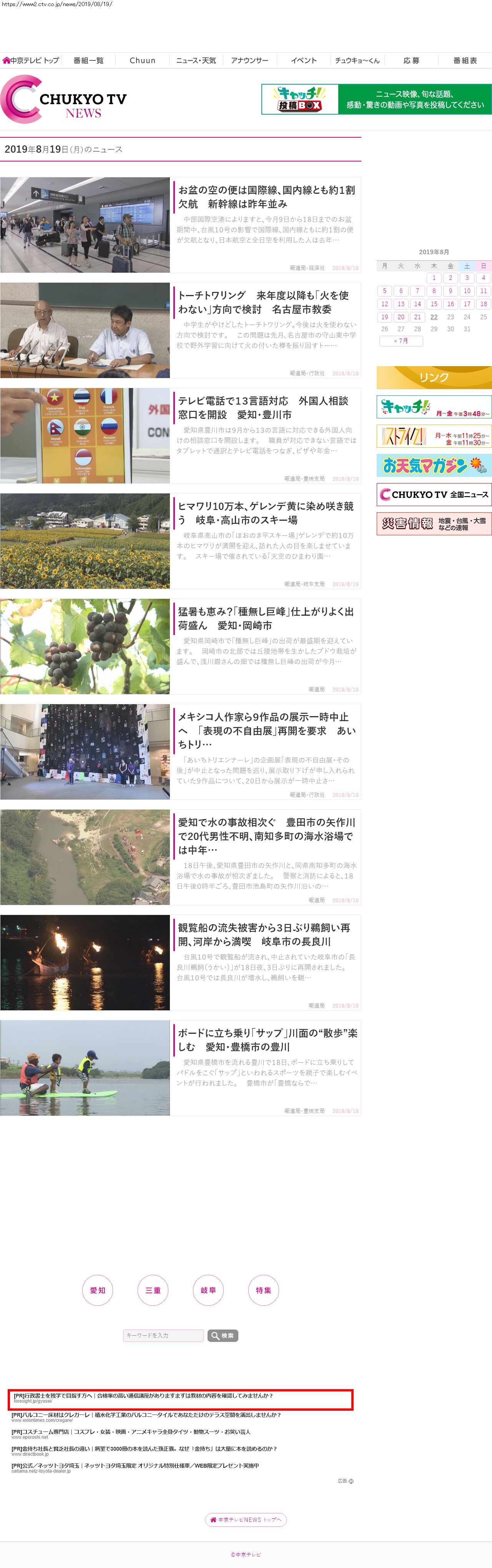Image resolution: width=492 pixels, height=1568 pixels.
Task: Open the キャッチ! 投稿BOX banner
Action: [x=376, y=99]
